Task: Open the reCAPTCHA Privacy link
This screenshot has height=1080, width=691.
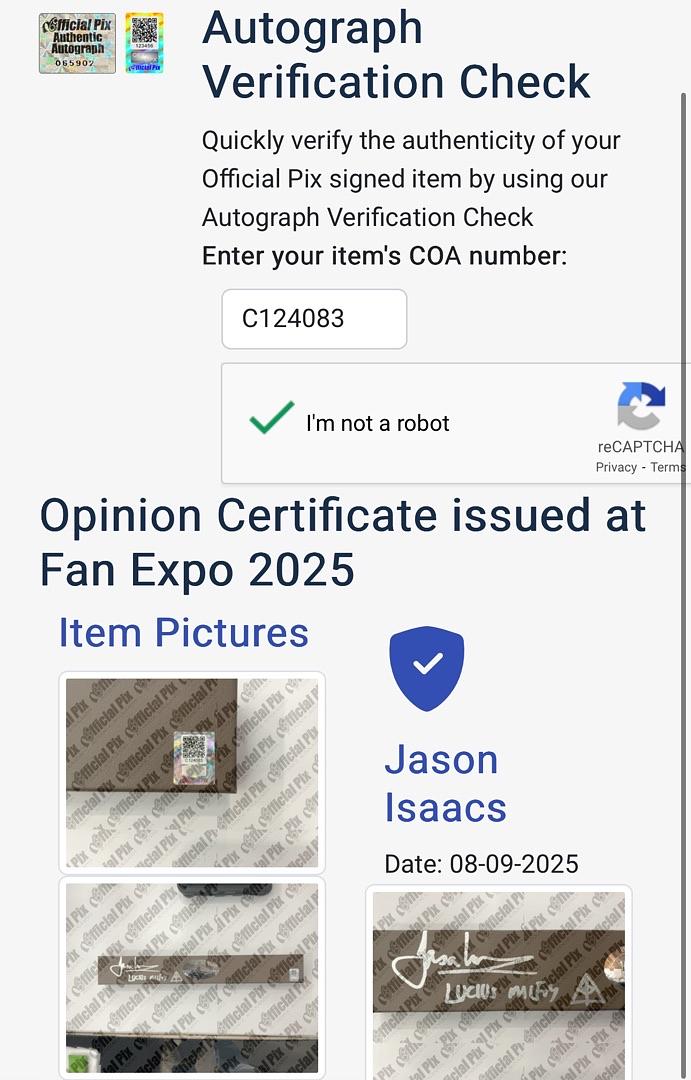Action: 616,467
